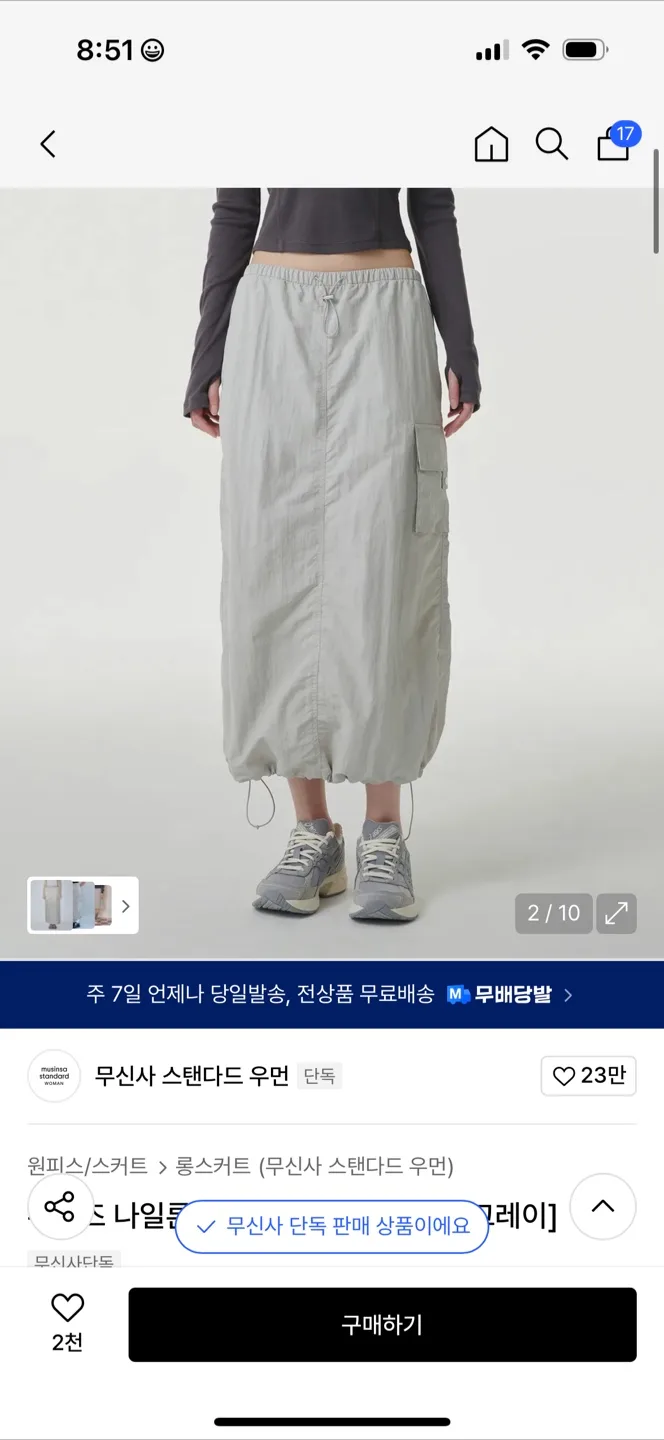Share this product
This screenshot has height=1440, width=664.
[60, 1206]
